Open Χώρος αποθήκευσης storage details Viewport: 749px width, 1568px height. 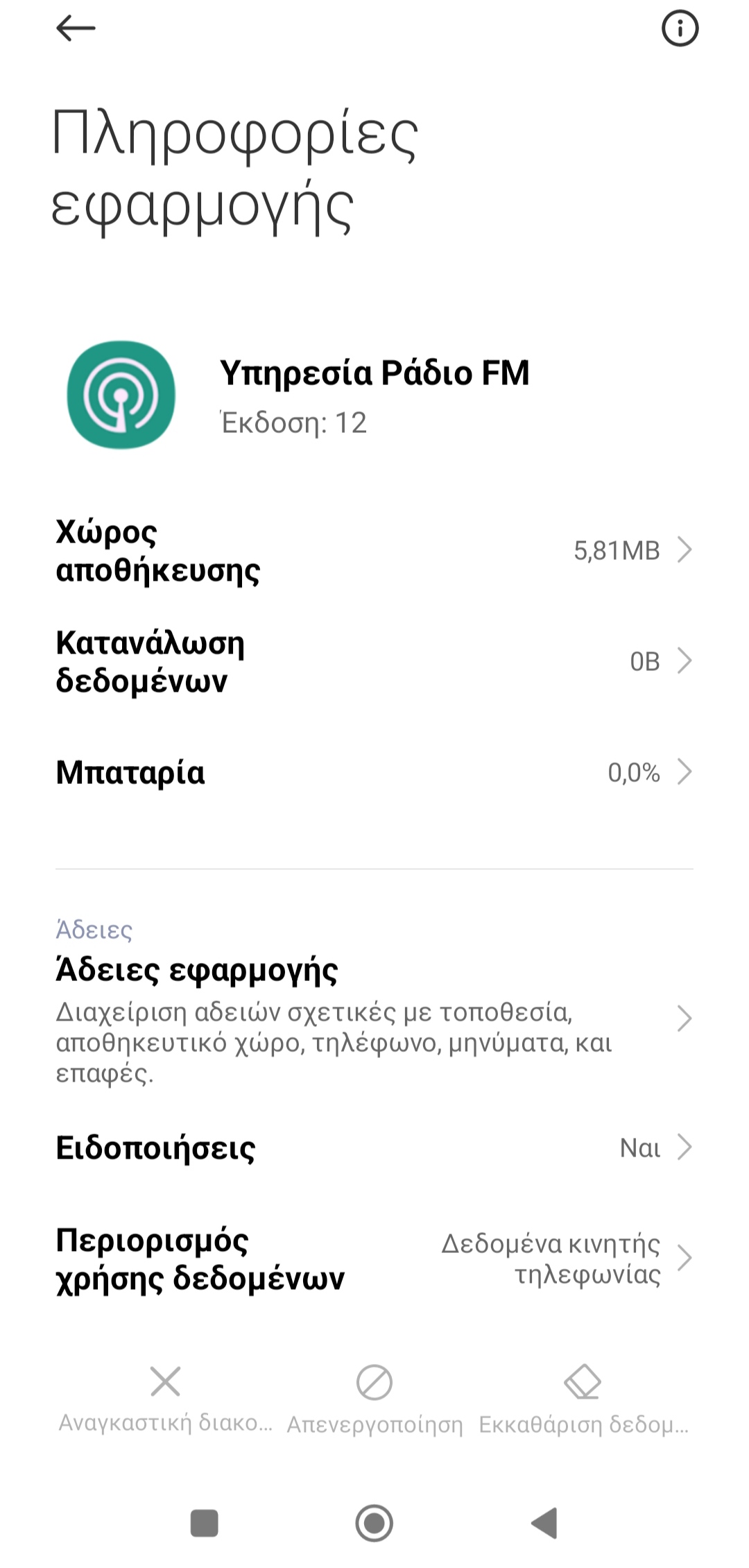[x=374, y=551]
